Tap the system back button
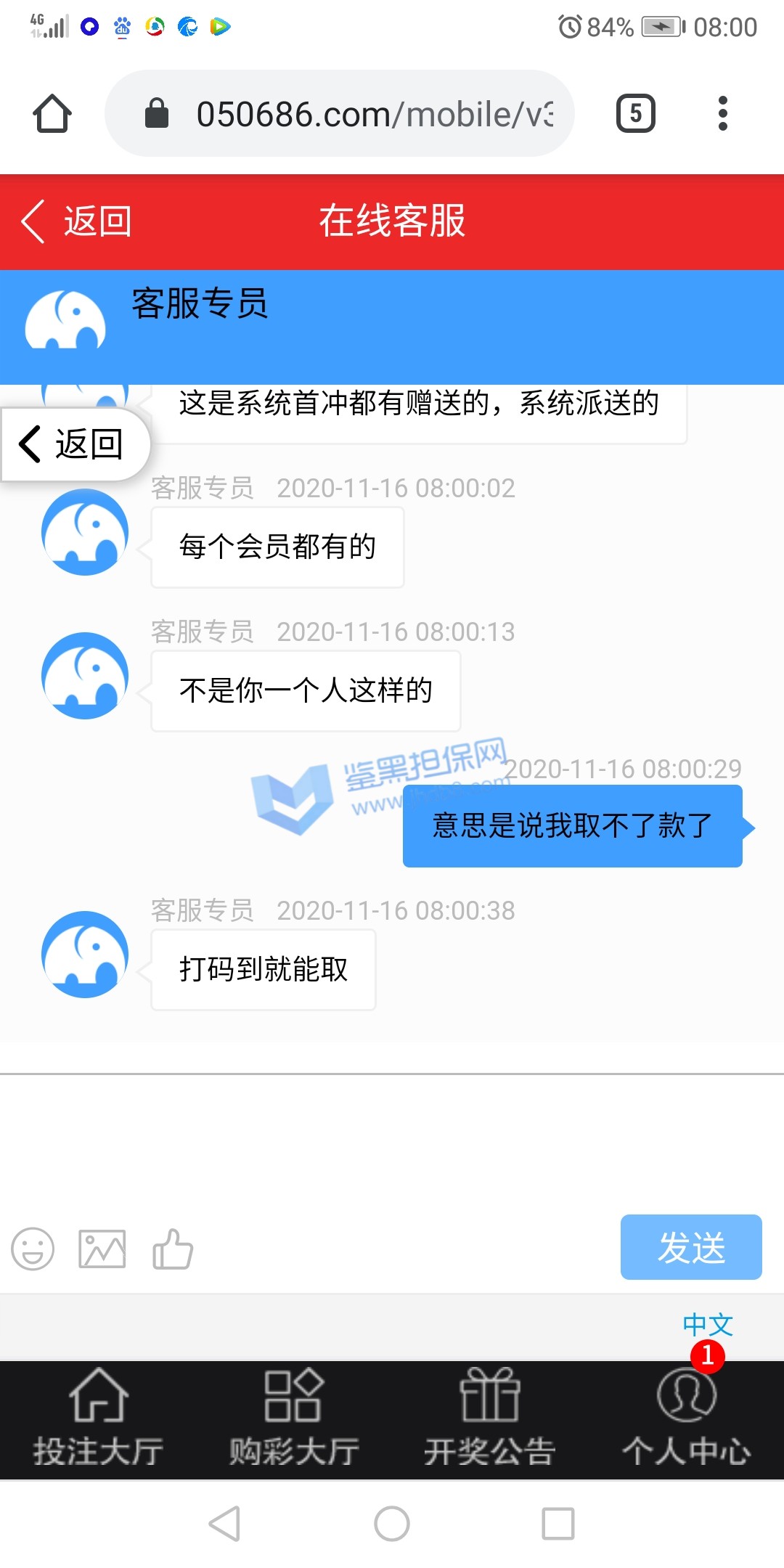The image size is (784, 1568). coord(225,1523)
